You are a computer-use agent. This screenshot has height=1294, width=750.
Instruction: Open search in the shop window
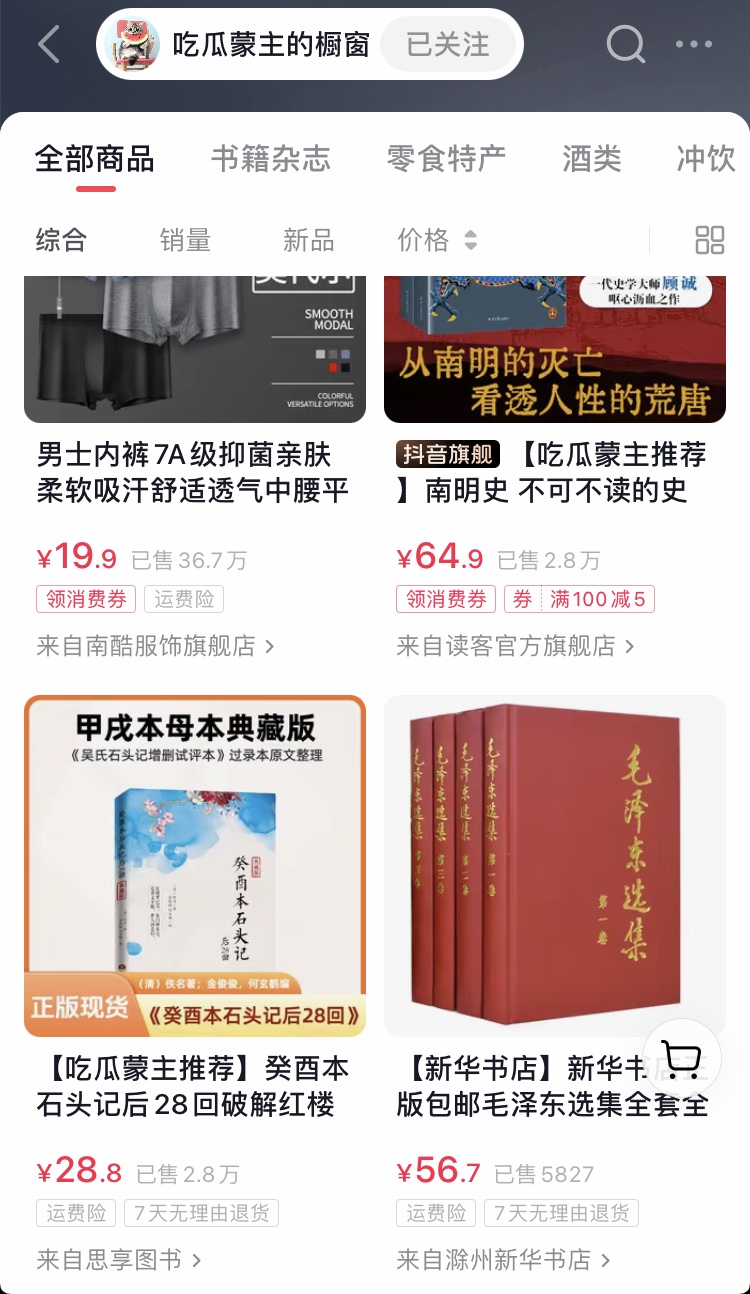coord(625,45)
